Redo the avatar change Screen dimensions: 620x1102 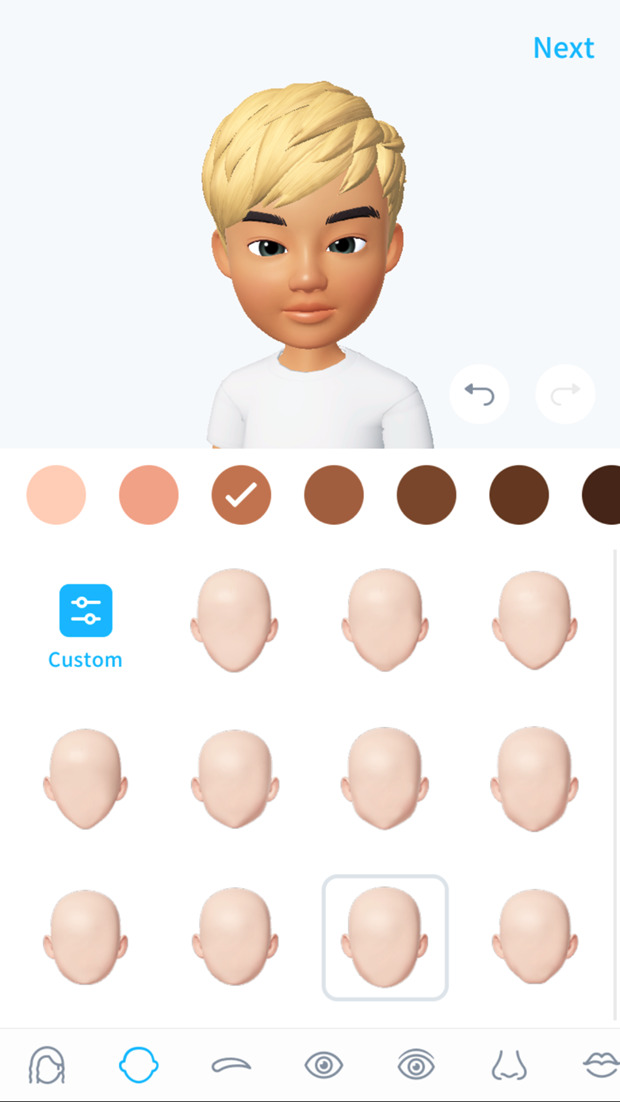pos(565,394)
